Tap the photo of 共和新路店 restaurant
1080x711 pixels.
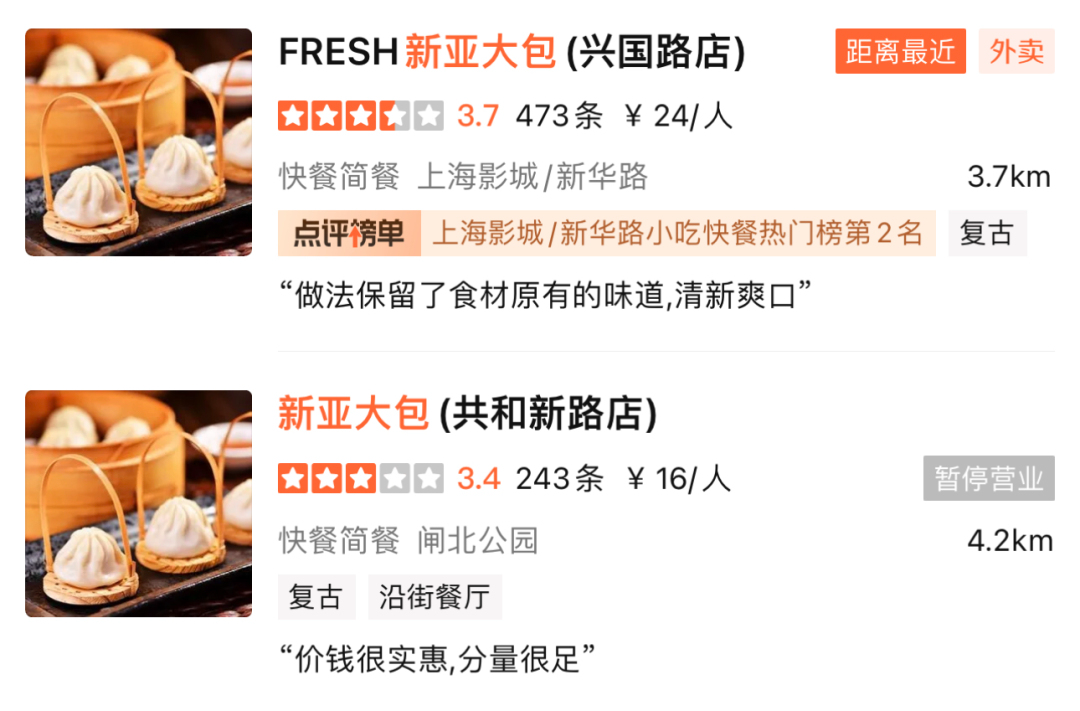click(x=139, y=503)
